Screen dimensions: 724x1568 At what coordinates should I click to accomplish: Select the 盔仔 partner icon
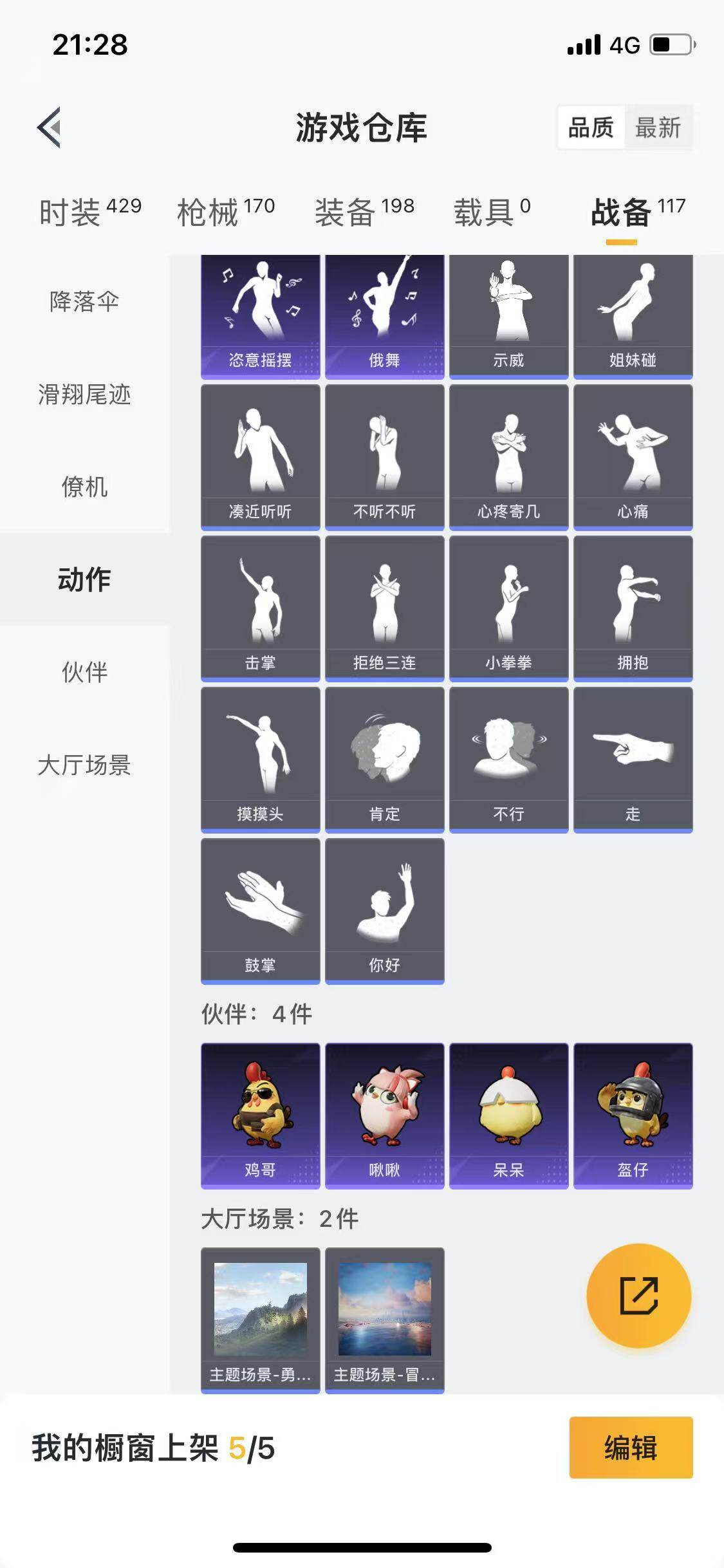(633, 1117)
